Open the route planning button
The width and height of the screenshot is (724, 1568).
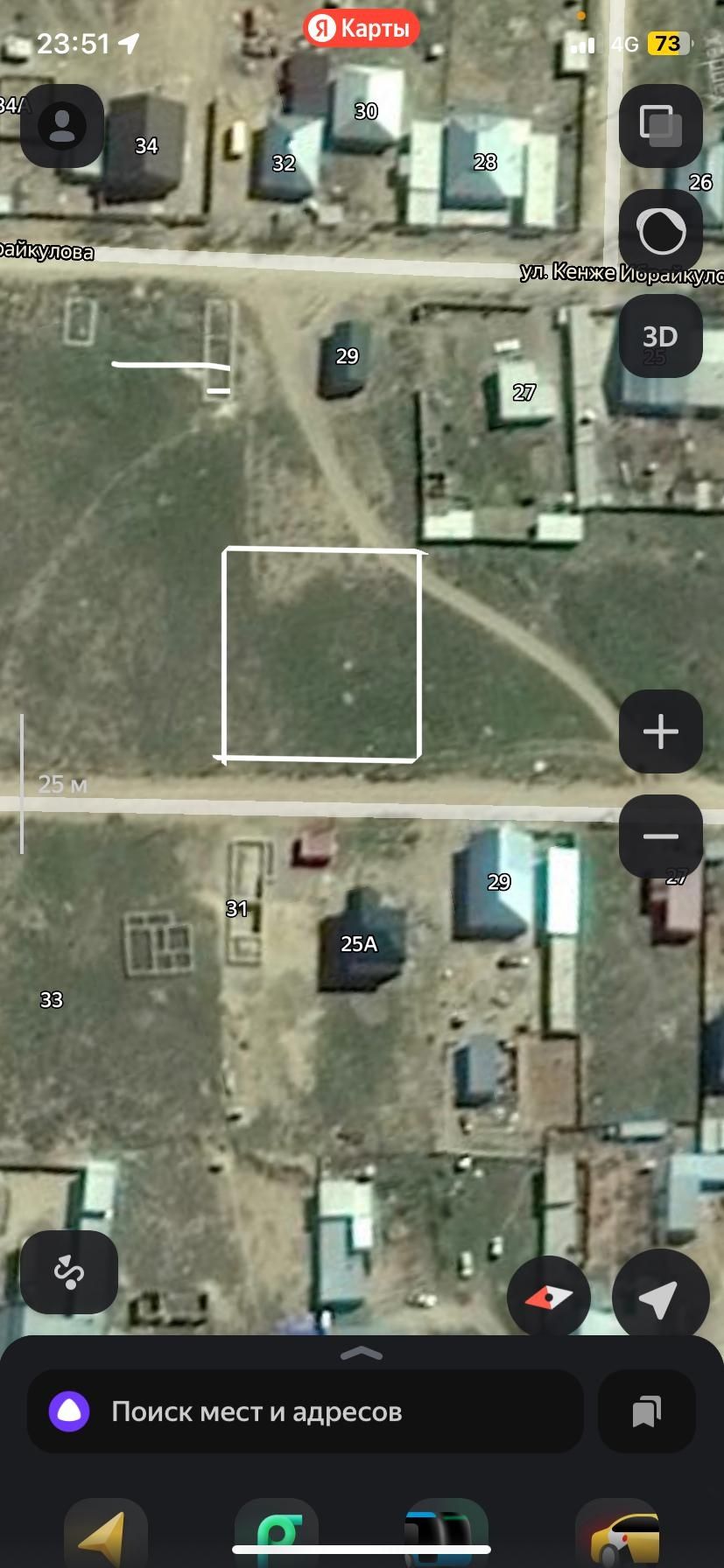(69, 1272)
